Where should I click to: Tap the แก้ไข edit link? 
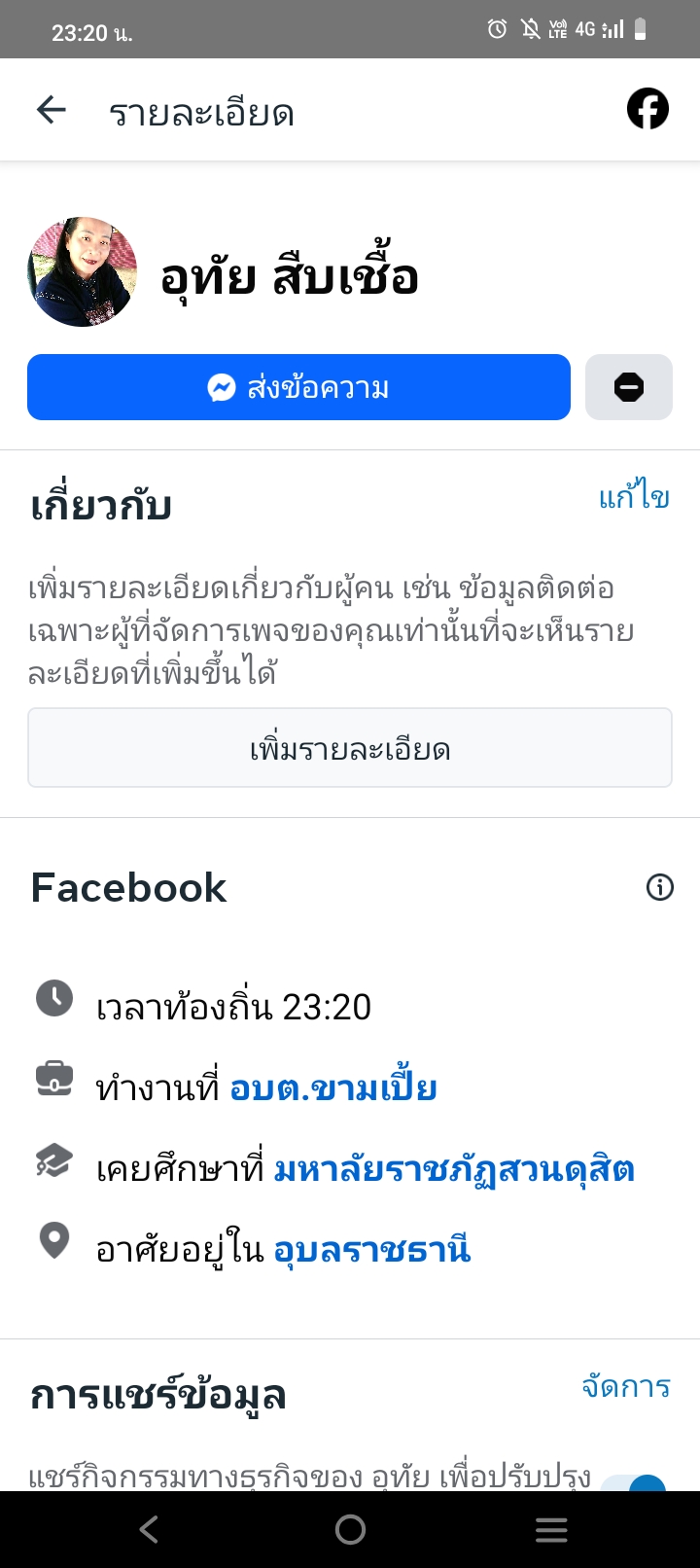click(634, 498)
